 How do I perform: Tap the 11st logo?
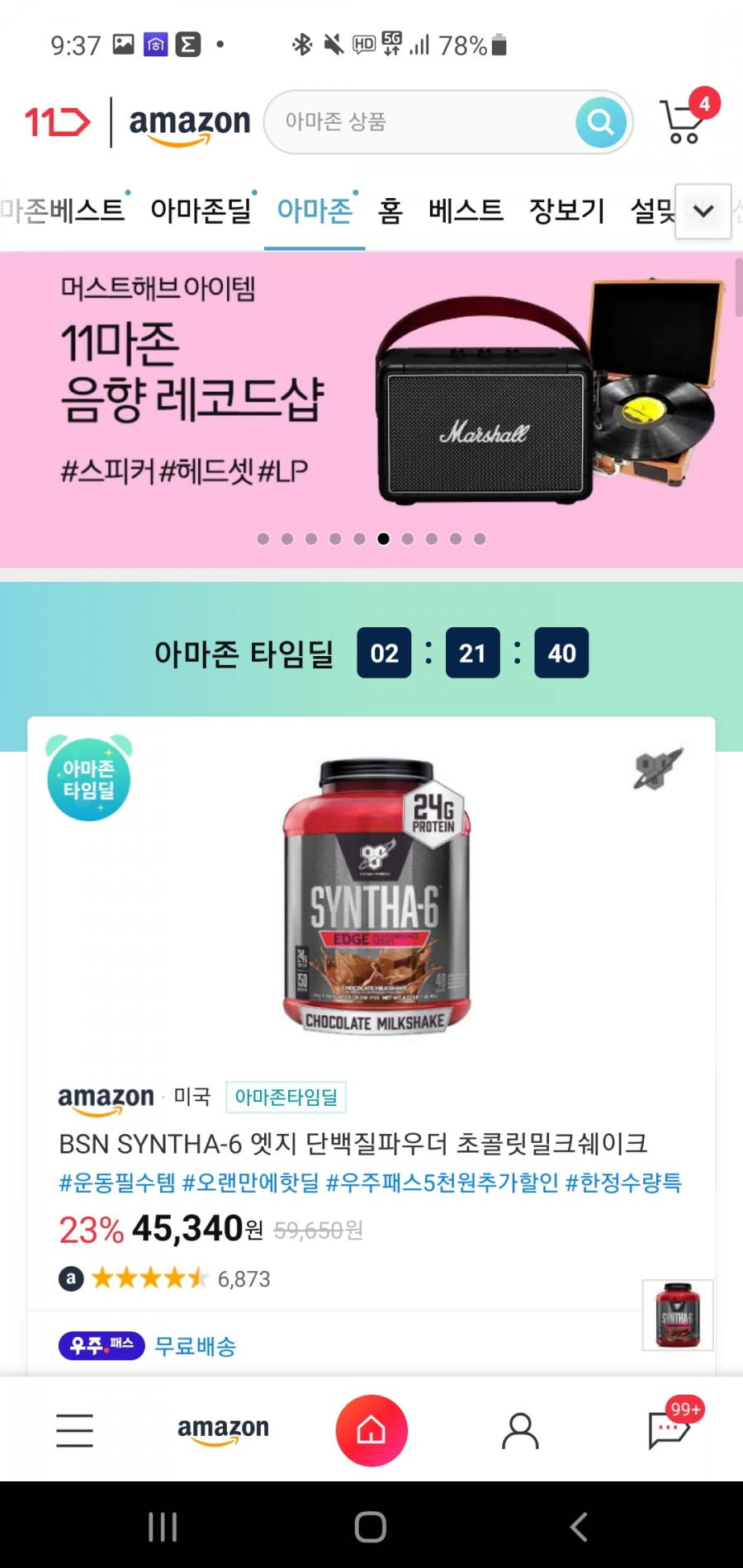[57, 122]
